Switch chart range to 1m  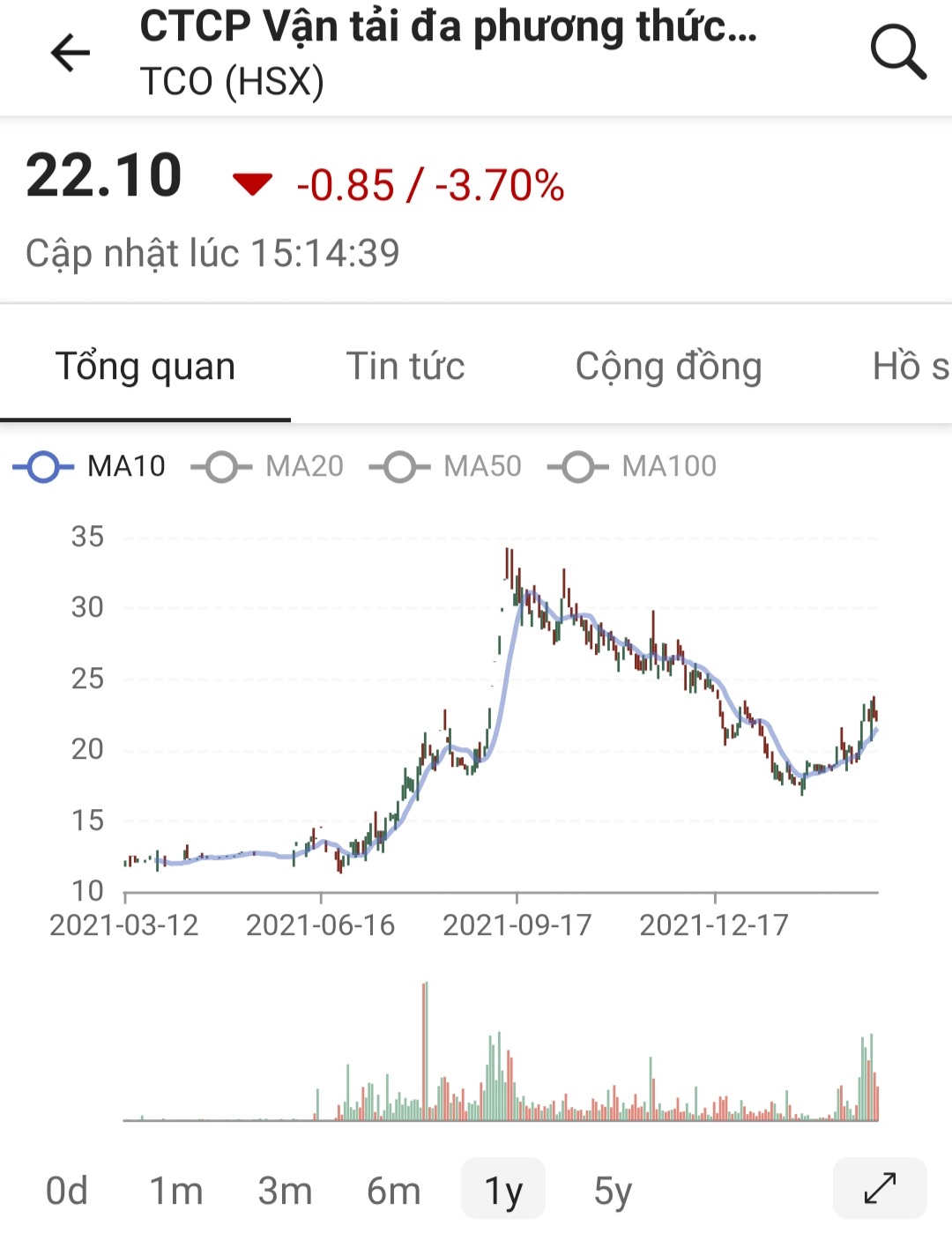tap(176, 1191)
